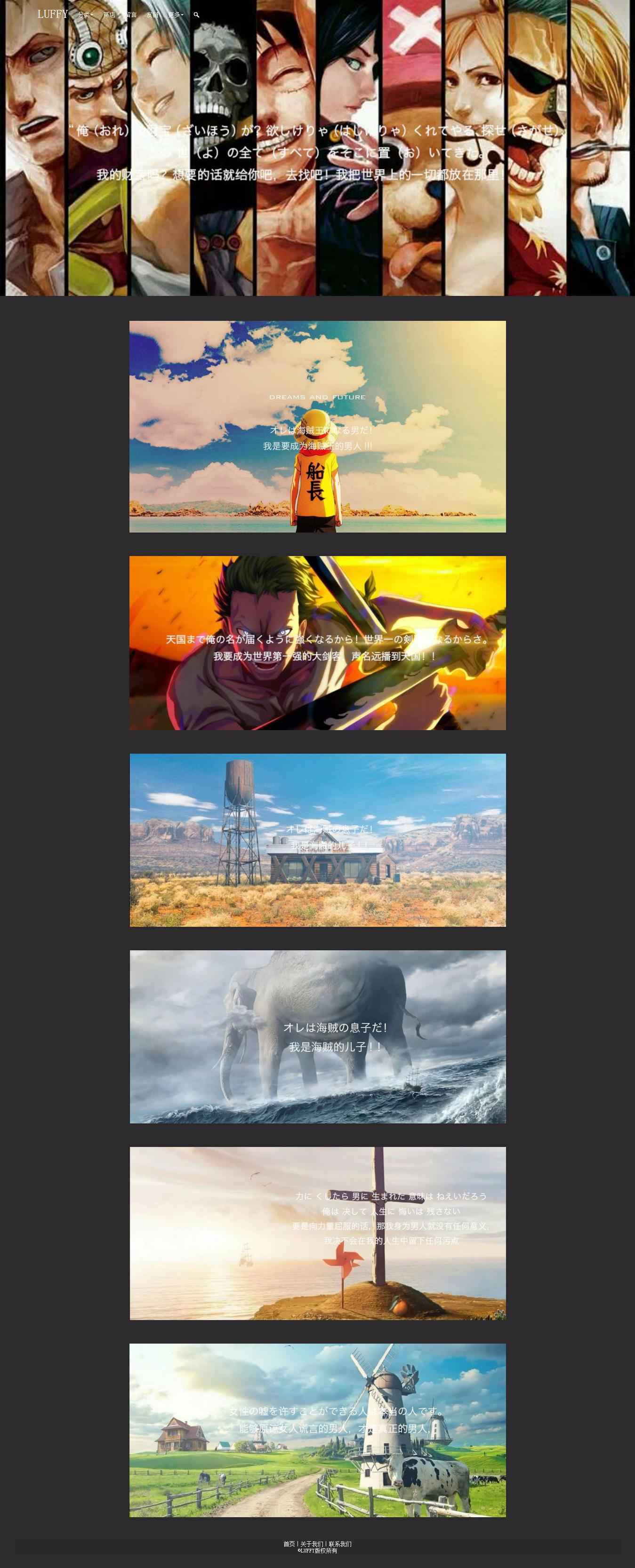Open the search icon in navbar
Viewport: 635px width, 1568px height.
(196, 15)
